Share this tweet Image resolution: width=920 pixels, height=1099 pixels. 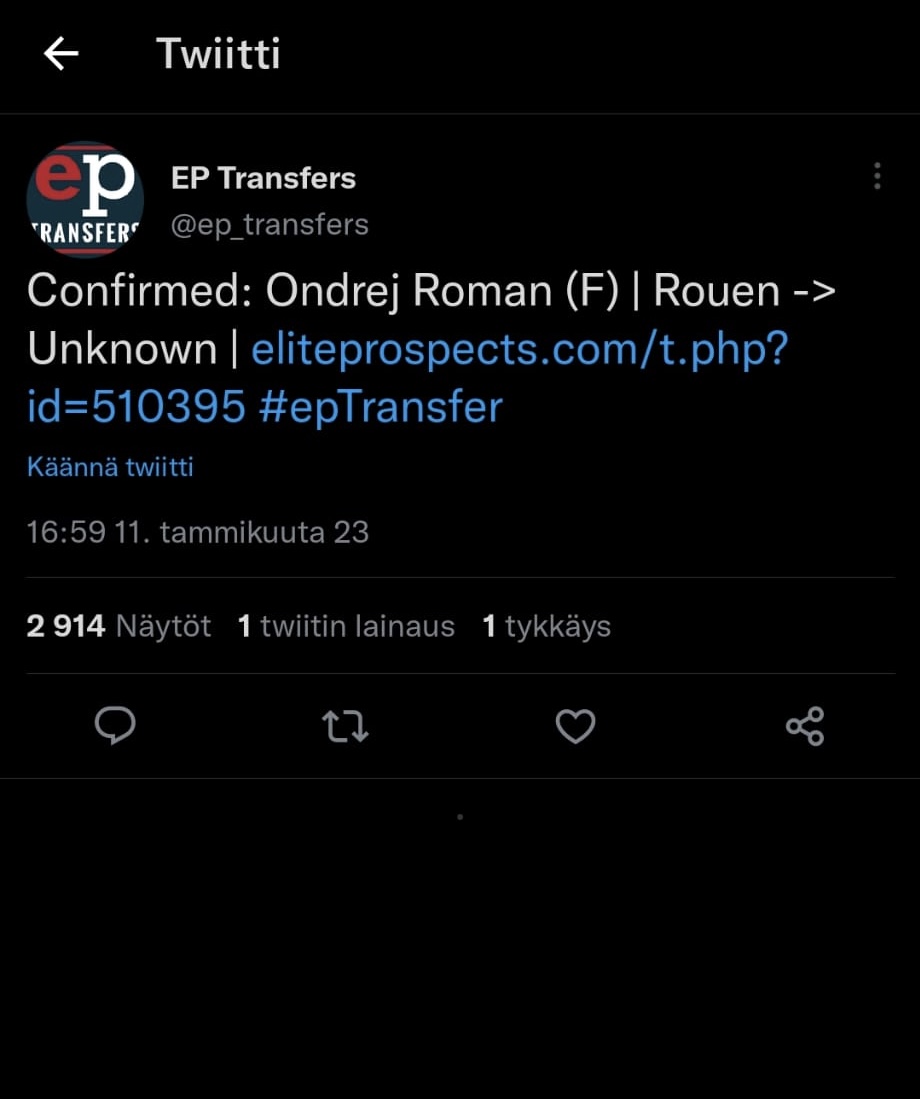(x=805, y=726)
